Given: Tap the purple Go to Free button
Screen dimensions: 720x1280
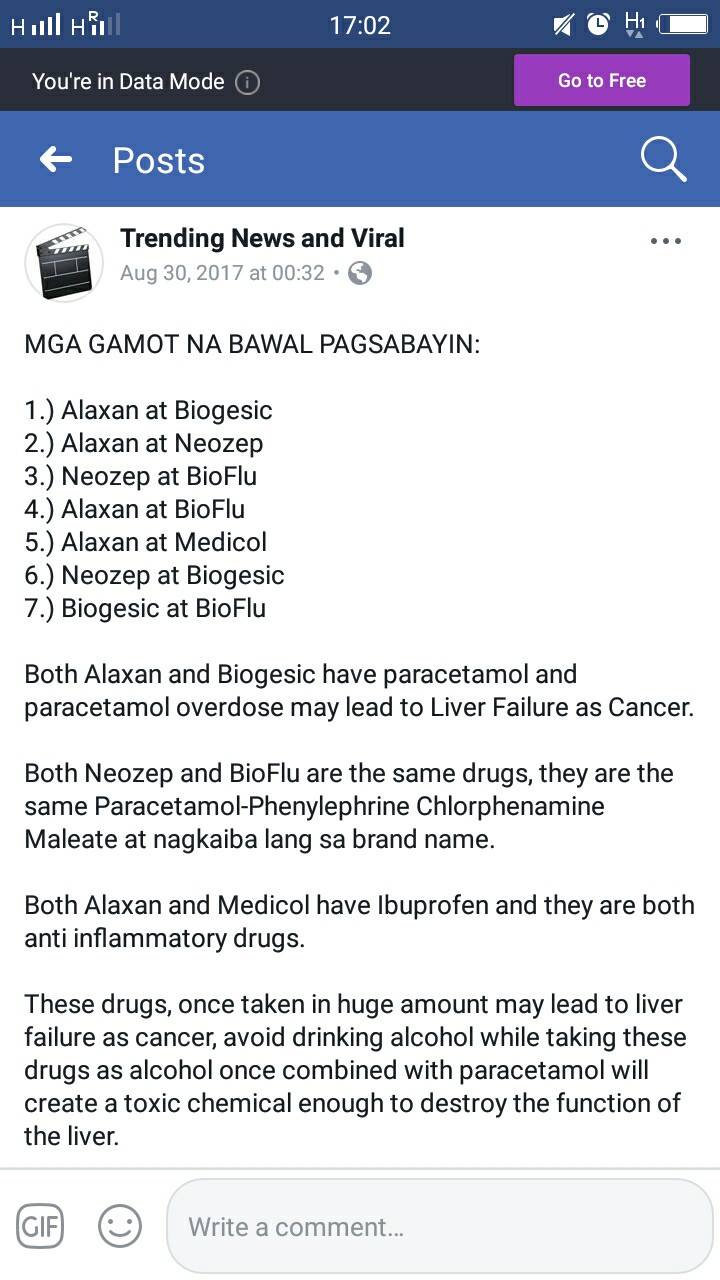Looking at the screenshot, I should point(602,80).
